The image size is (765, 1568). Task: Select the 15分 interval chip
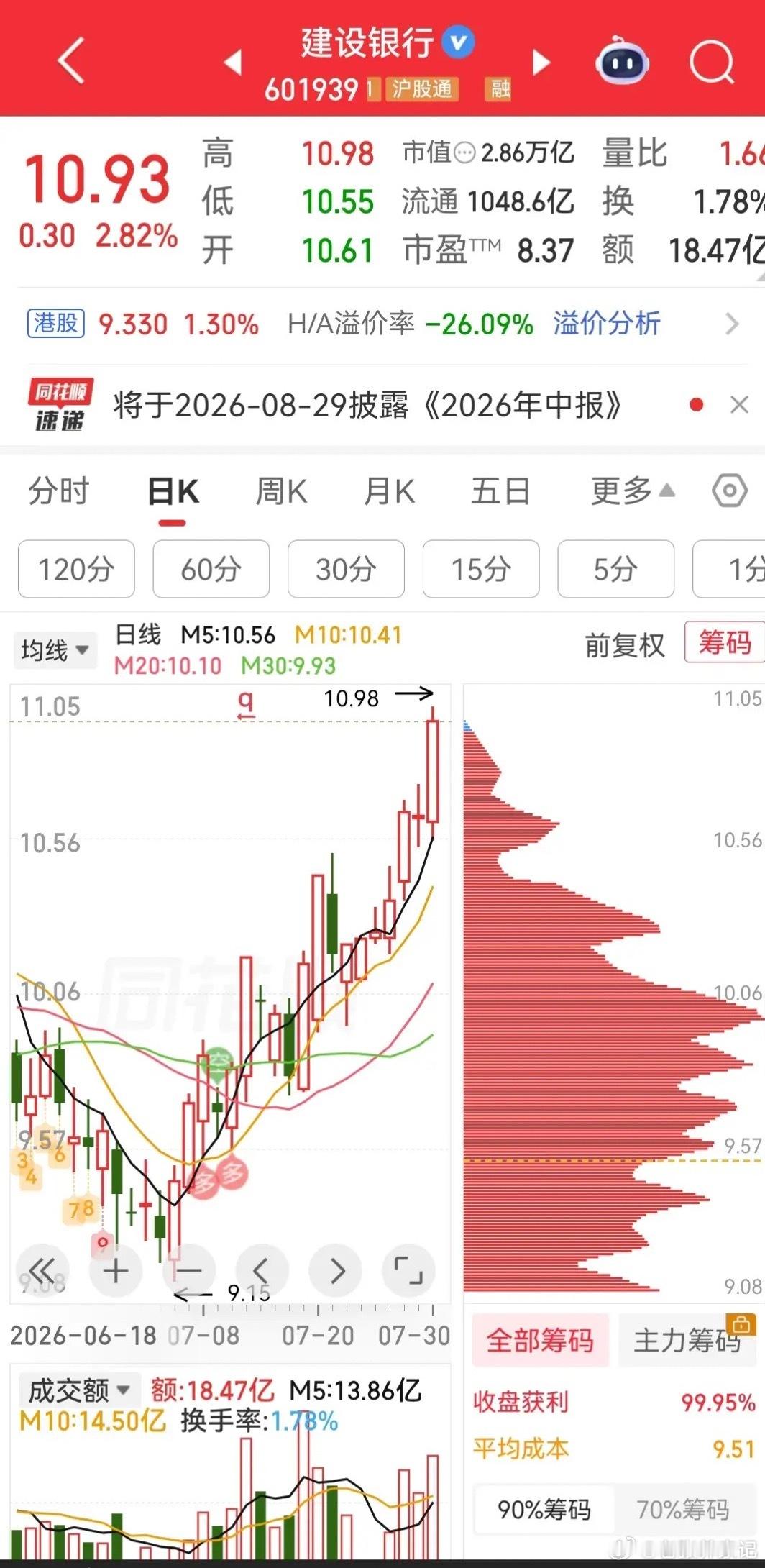pyautogui.click(x=481, y=569)
